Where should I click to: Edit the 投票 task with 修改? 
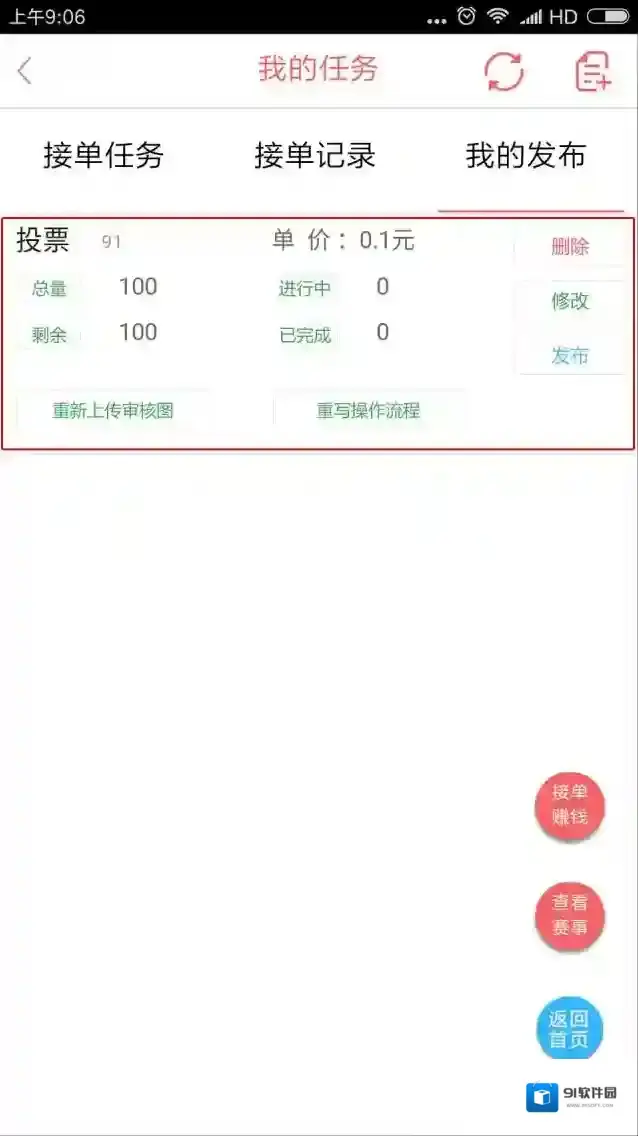point(570,301)
